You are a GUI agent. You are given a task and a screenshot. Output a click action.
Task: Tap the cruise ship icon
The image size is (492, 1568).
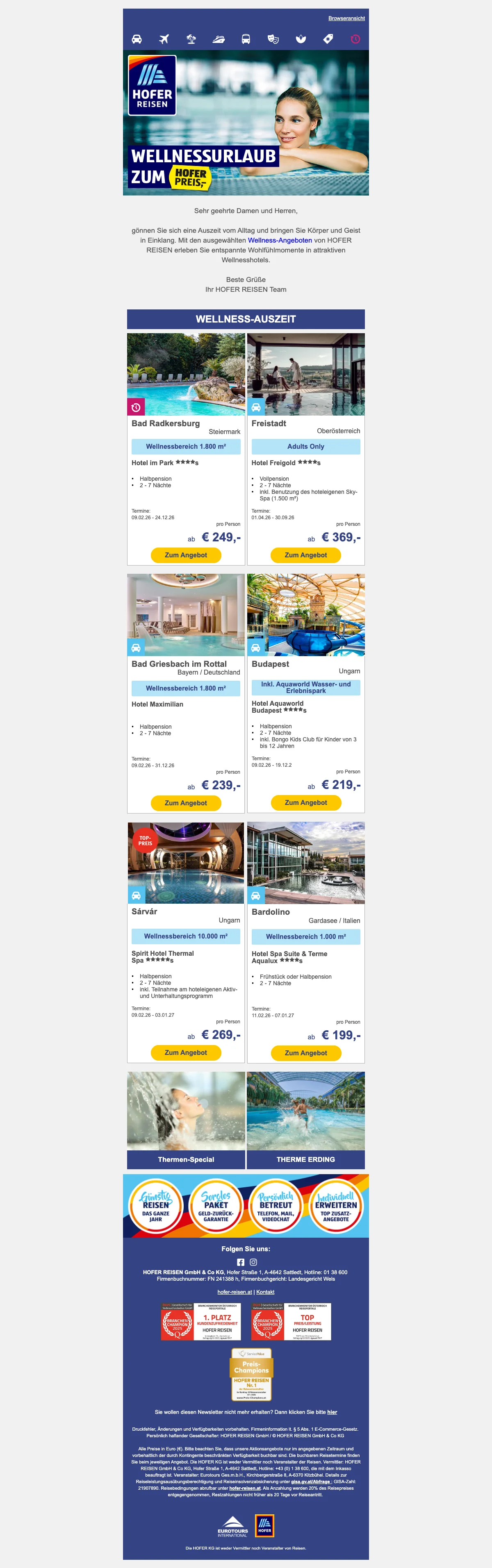219,39
